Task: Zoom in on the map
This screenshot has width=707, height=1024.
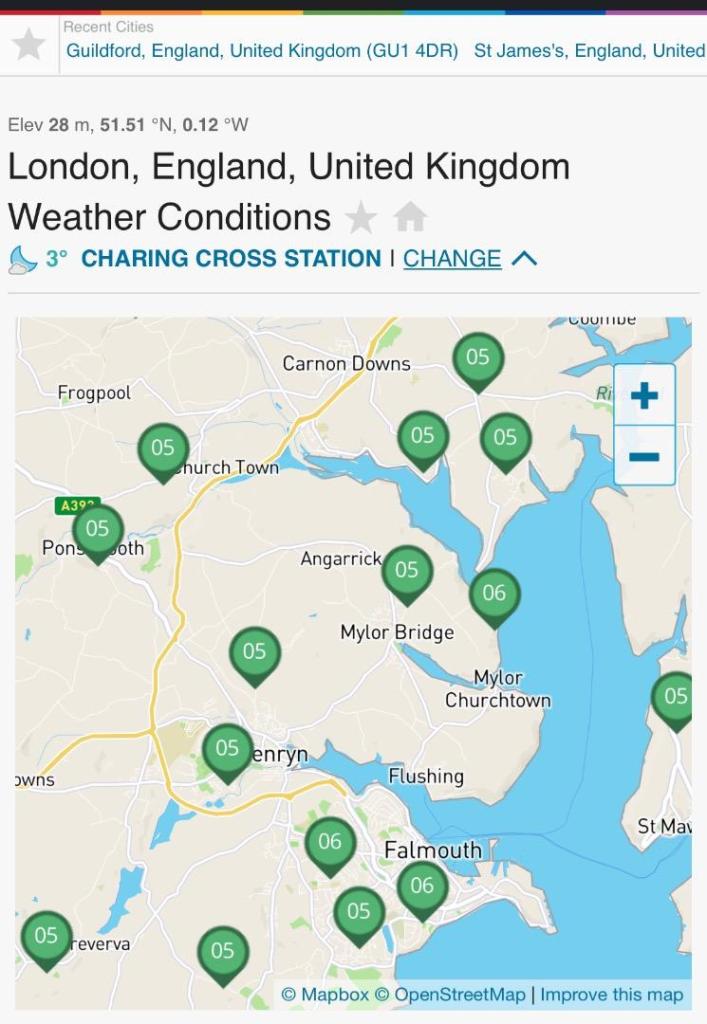Action: [644, 396]
